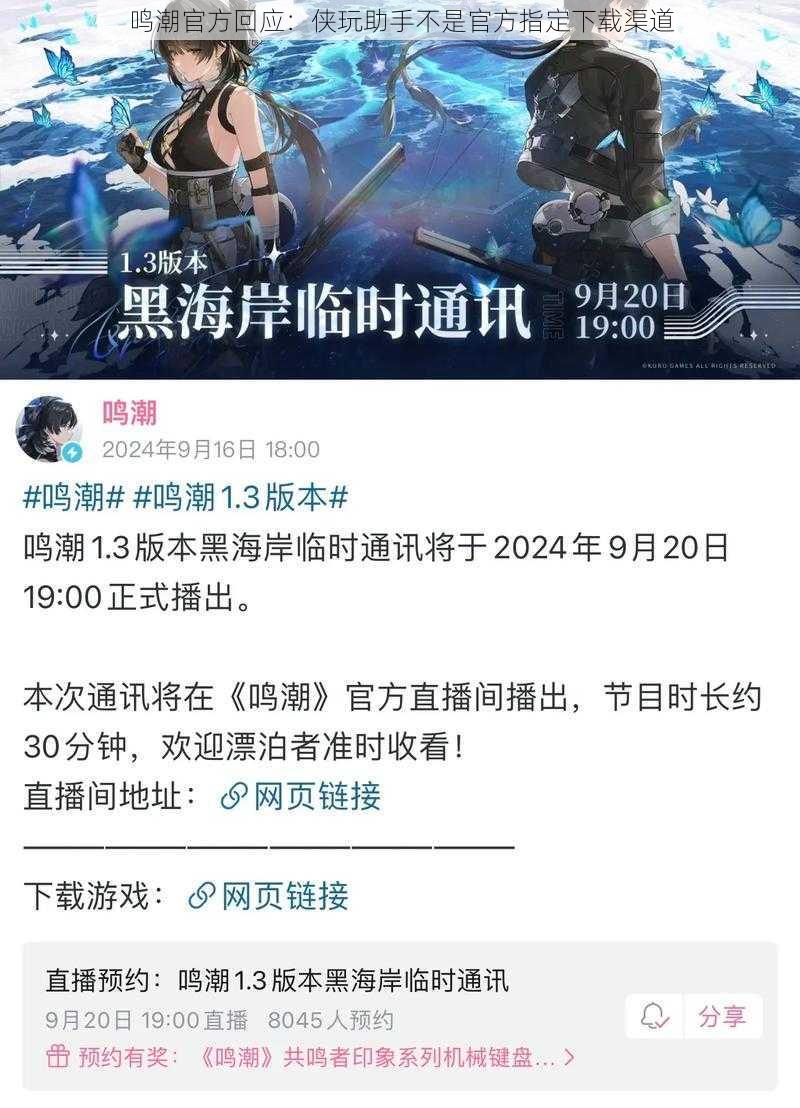Open the 下载游戏 网页链接
Viewport: 800px width, 1108px height.
coord(268,895)
